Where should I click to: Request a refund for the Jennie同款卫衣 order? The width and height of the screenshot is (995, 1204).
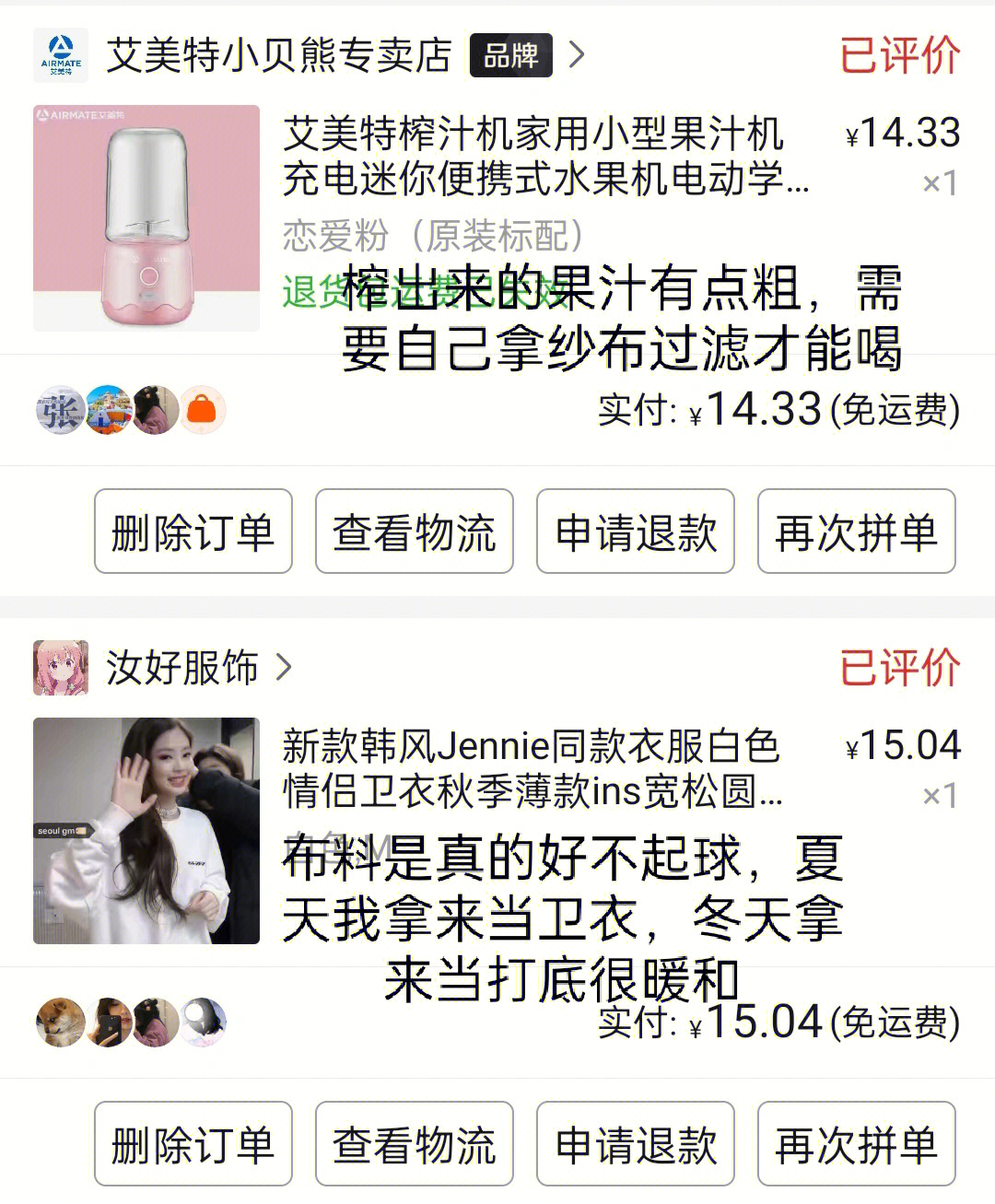[x=636, y=1145]
